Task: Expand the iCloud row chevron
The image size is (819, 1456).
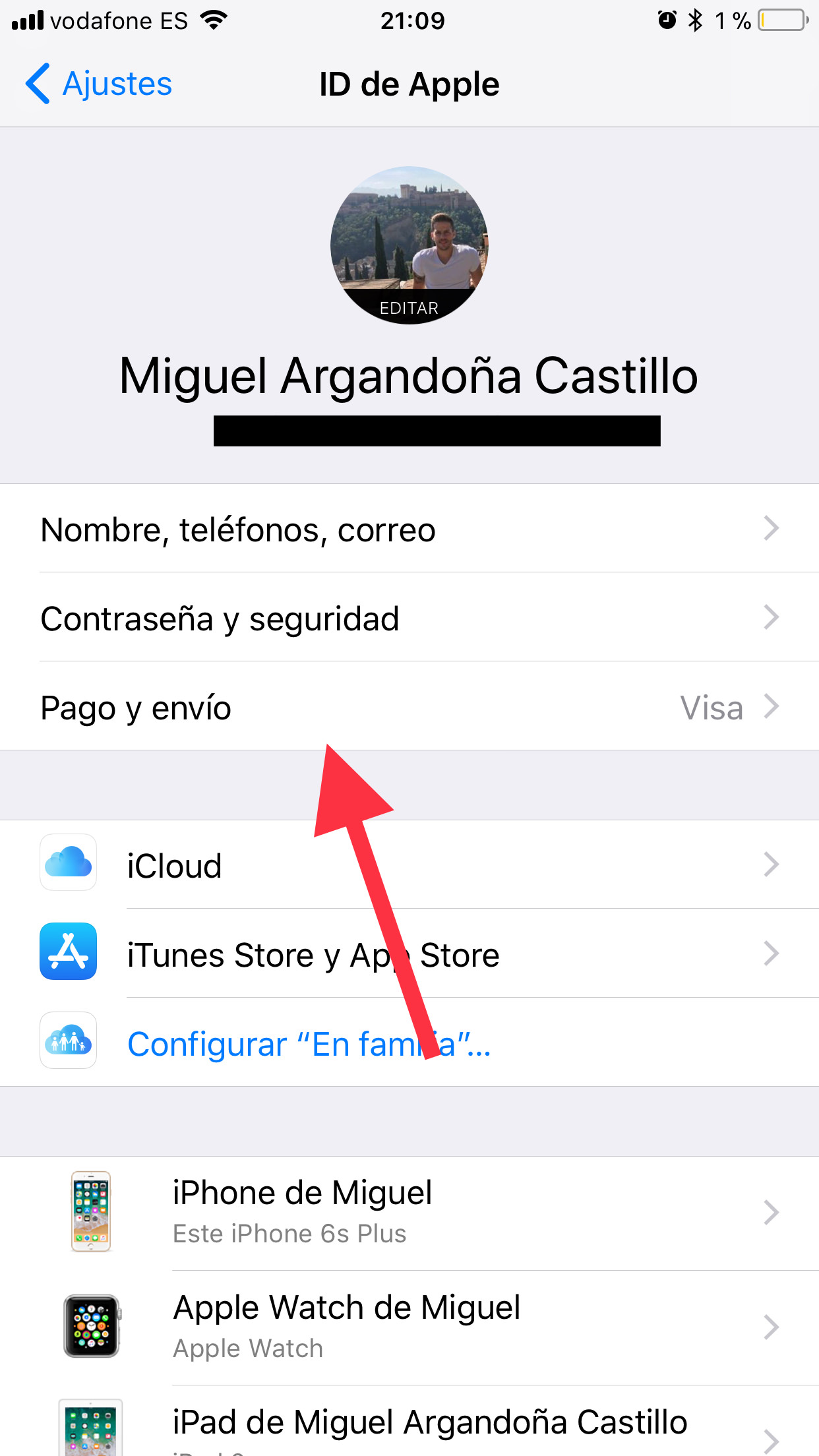Action: point(770,864)
